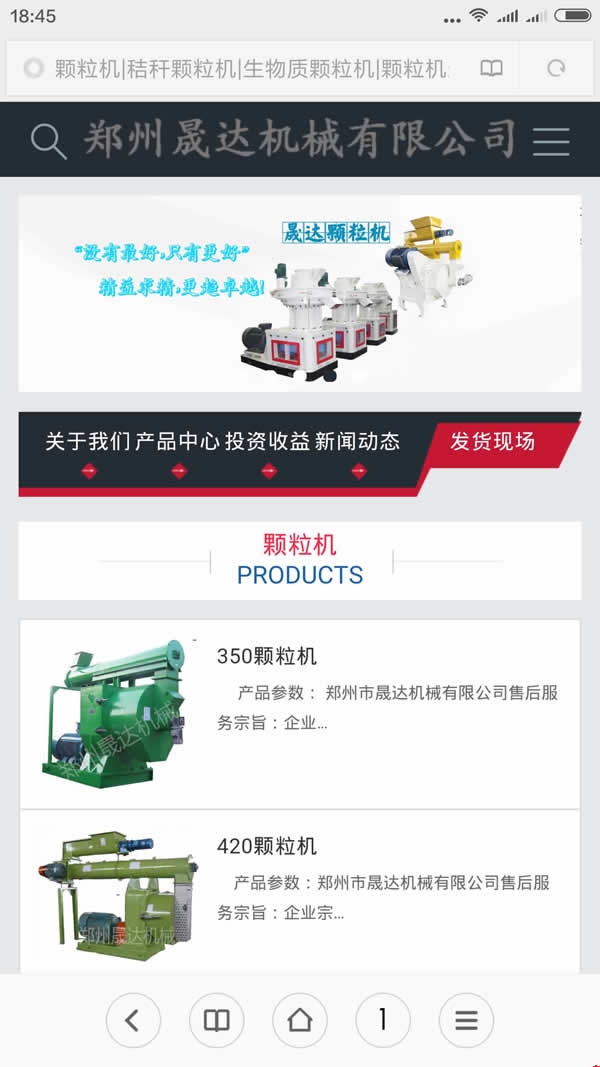Image resolution: width=600 pixels, height=1067 pixels.
Task: Open 发货现场 page
Action: [x=493, y=442]
